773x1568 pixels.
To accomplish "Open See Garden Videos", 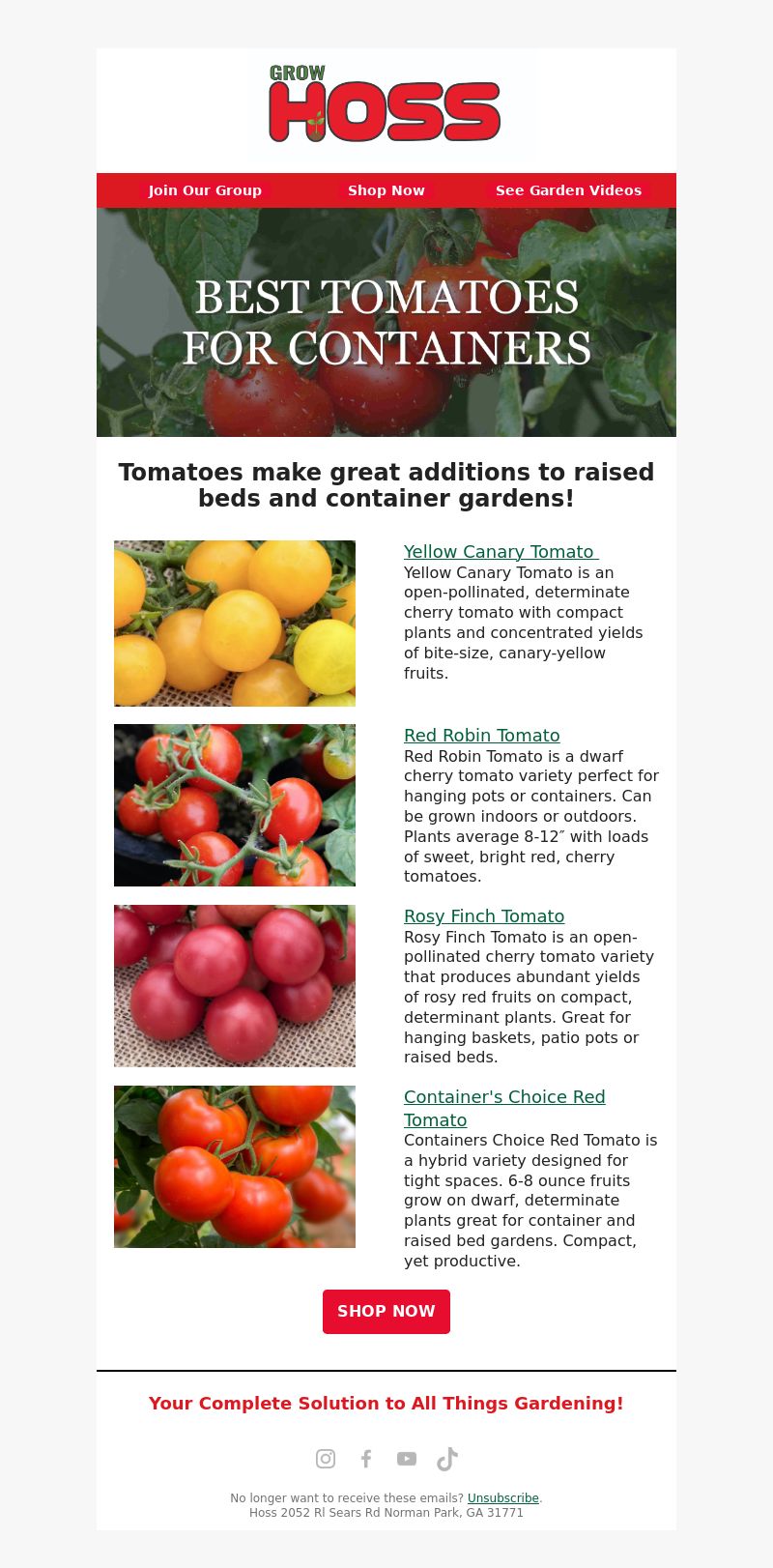I will (568, 190).
